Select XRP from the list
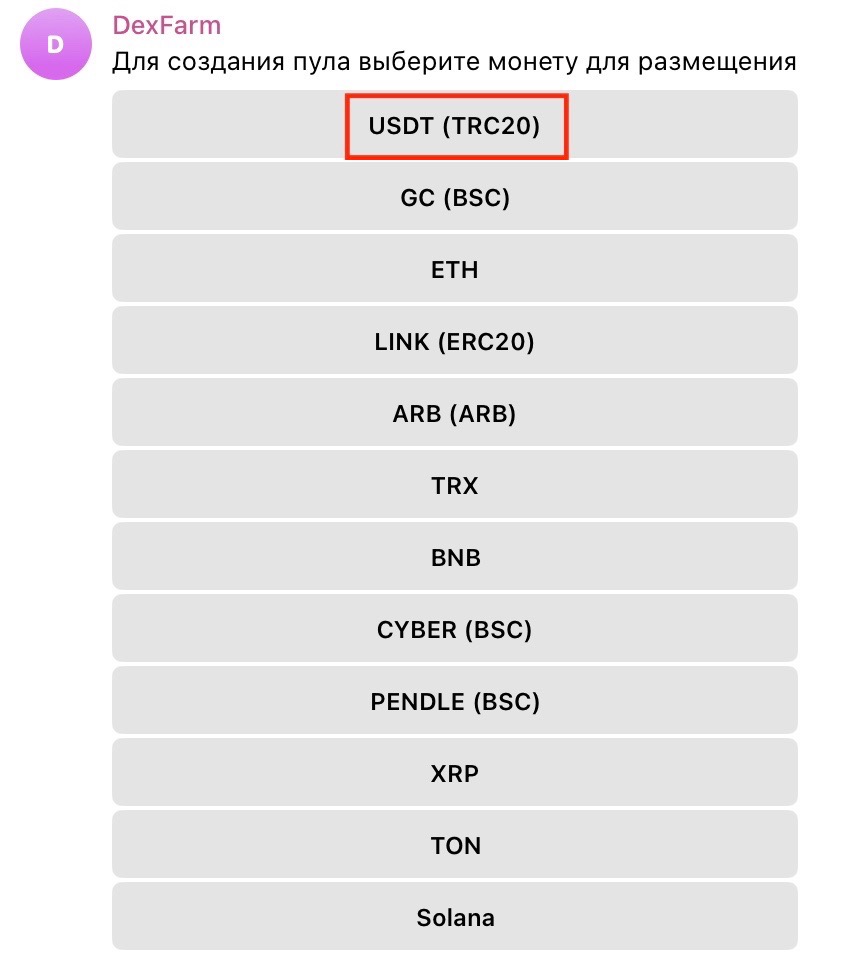852x970 pixels. (455, 773)
